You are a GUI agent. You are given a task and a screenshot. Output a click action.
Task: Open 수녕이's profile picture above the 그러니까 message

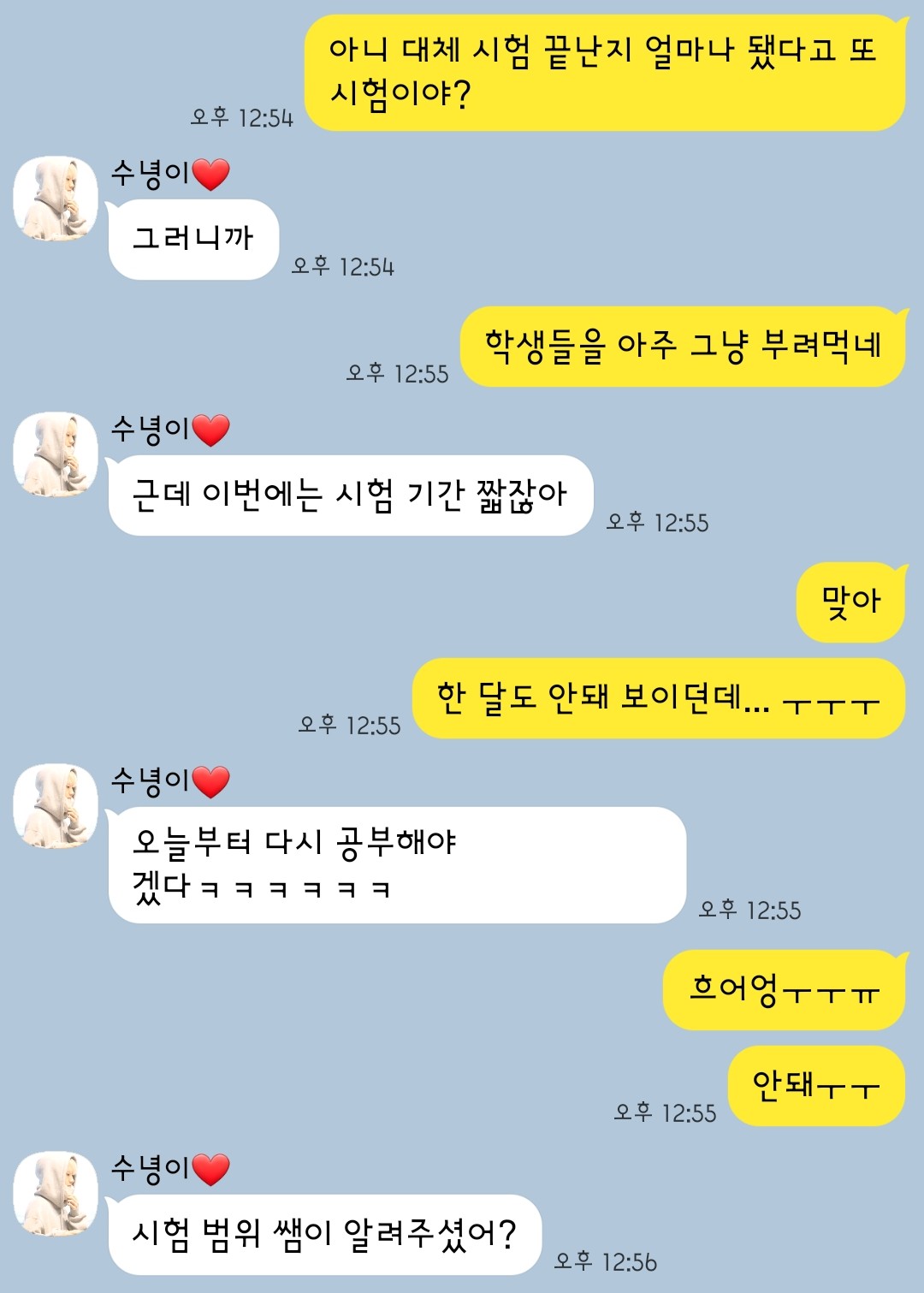[x=56, y=199]
